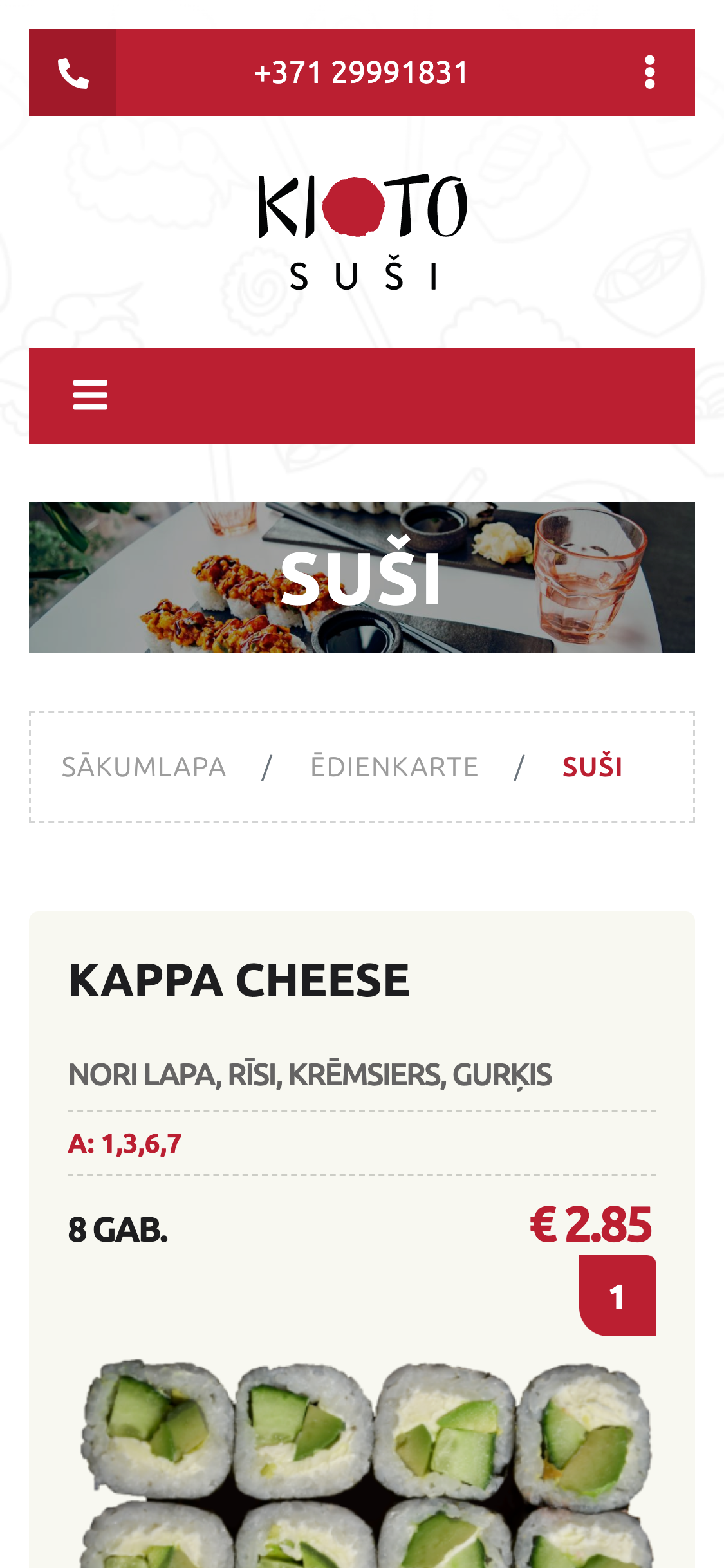Tap the phone call icon
This screenshot has width=724, height=1568.
pyautogui.click(x=72, y=73)
